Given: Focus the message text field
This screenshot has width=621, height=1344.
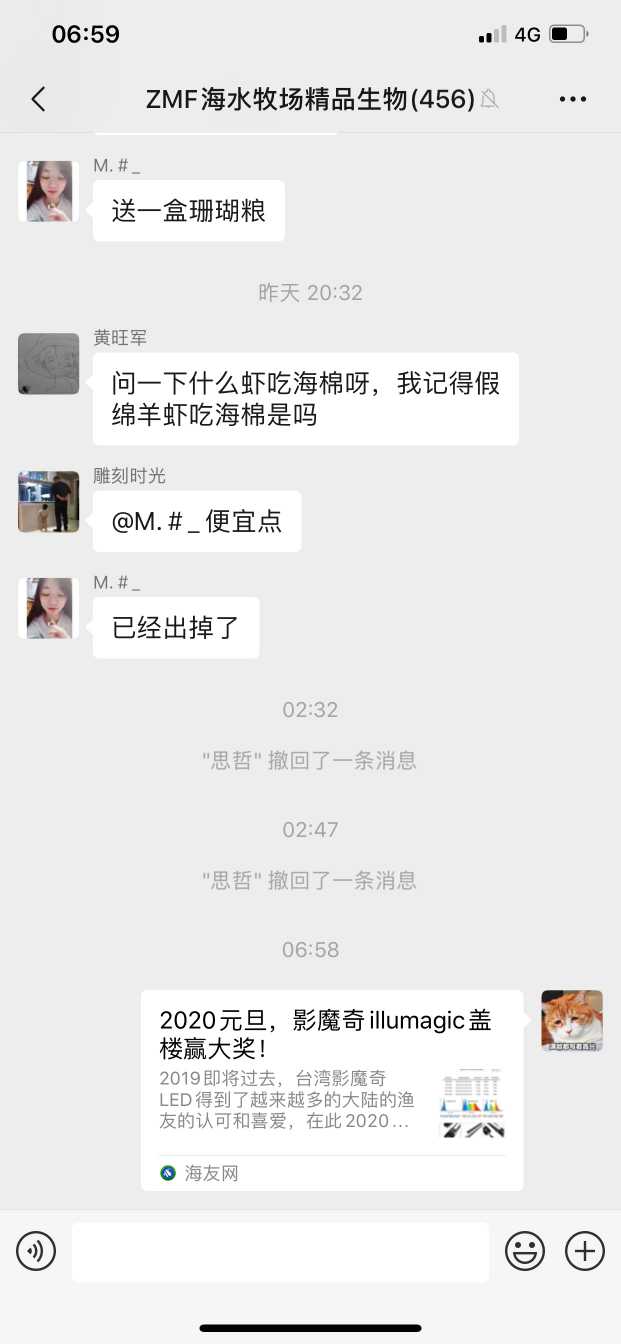Looking at the screenshot, I should [x=280, y=1251].
